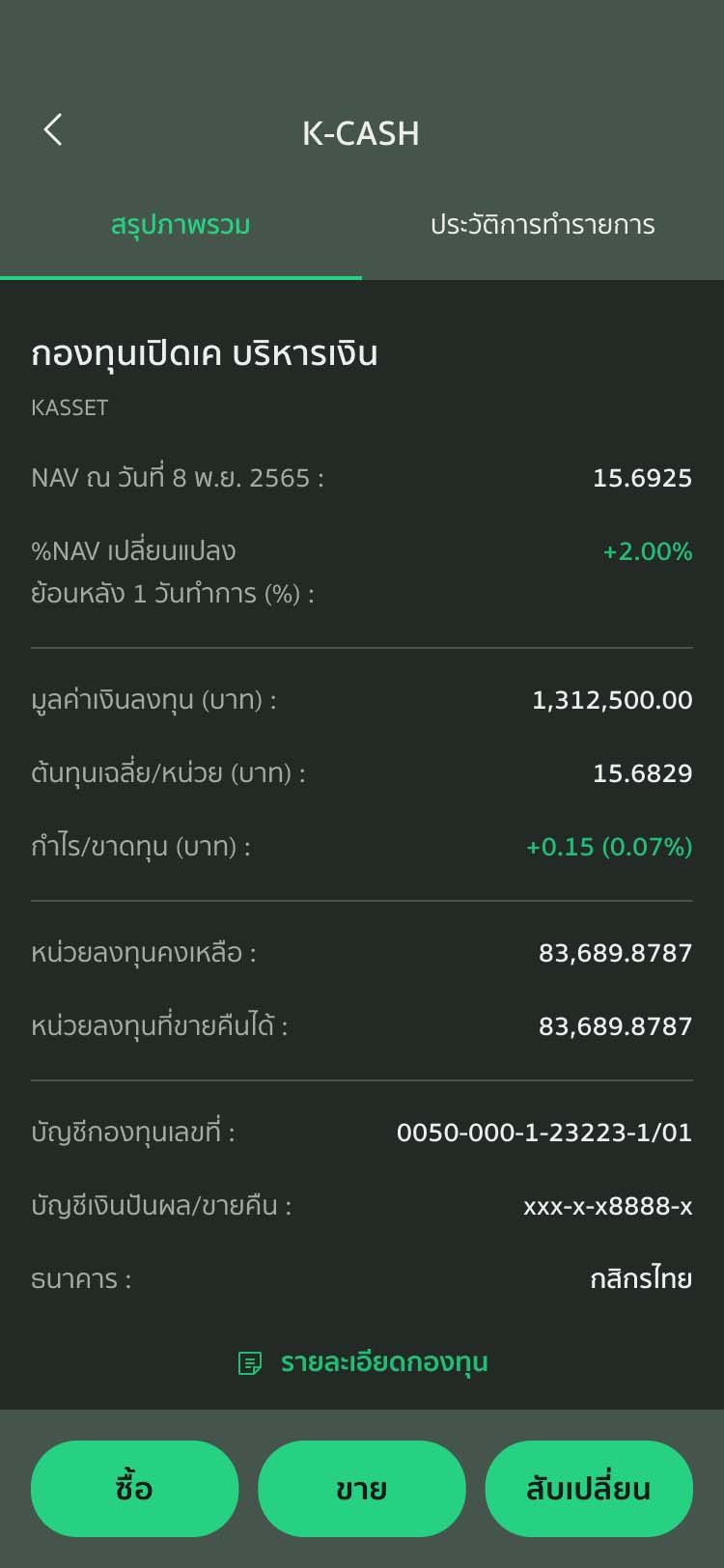724x1568 pixels.
Task: Go back using the top-left arrow
Action: pos(53,130)
